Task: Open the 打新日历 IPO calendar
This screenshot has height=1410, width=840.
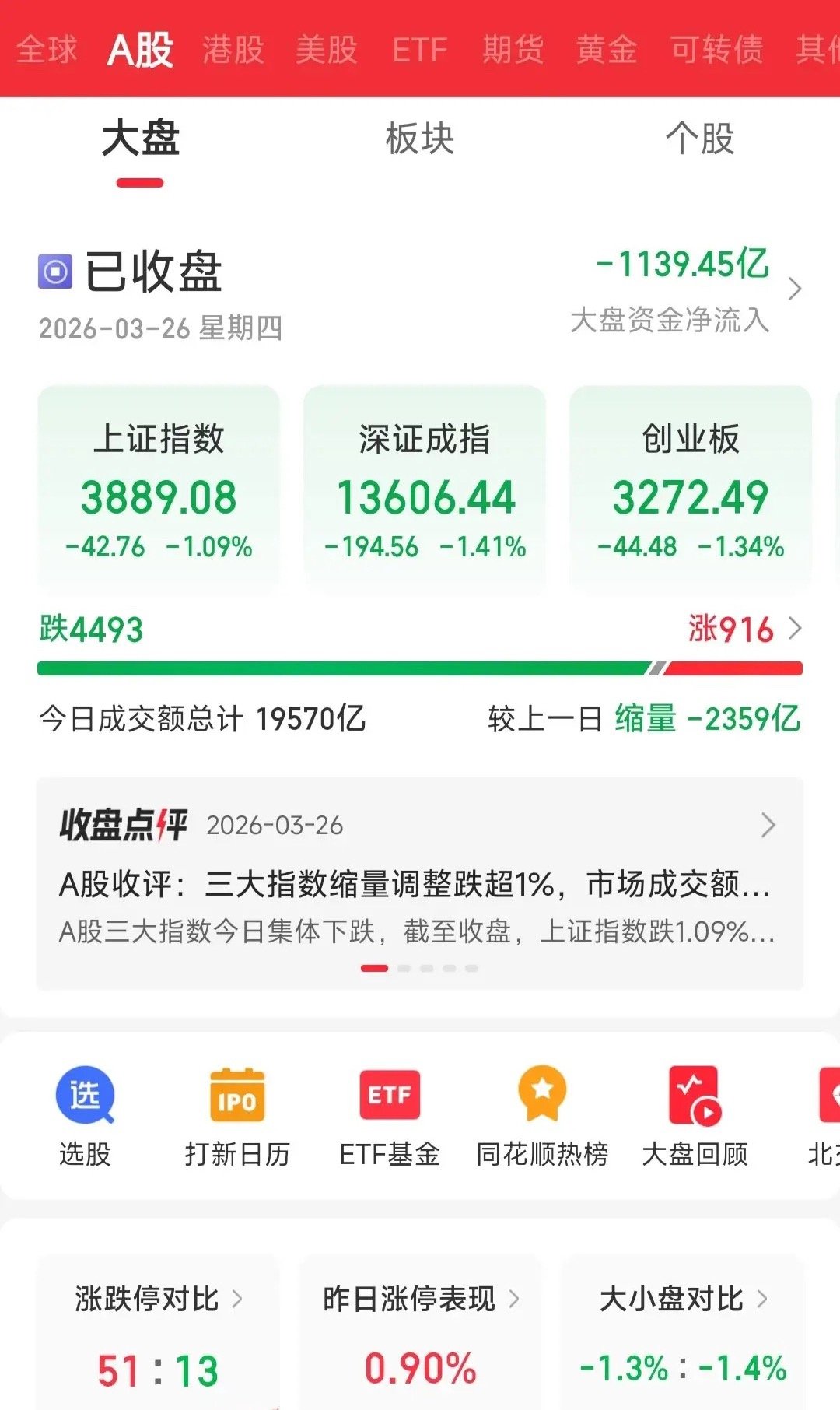Action: point(236,1117)
